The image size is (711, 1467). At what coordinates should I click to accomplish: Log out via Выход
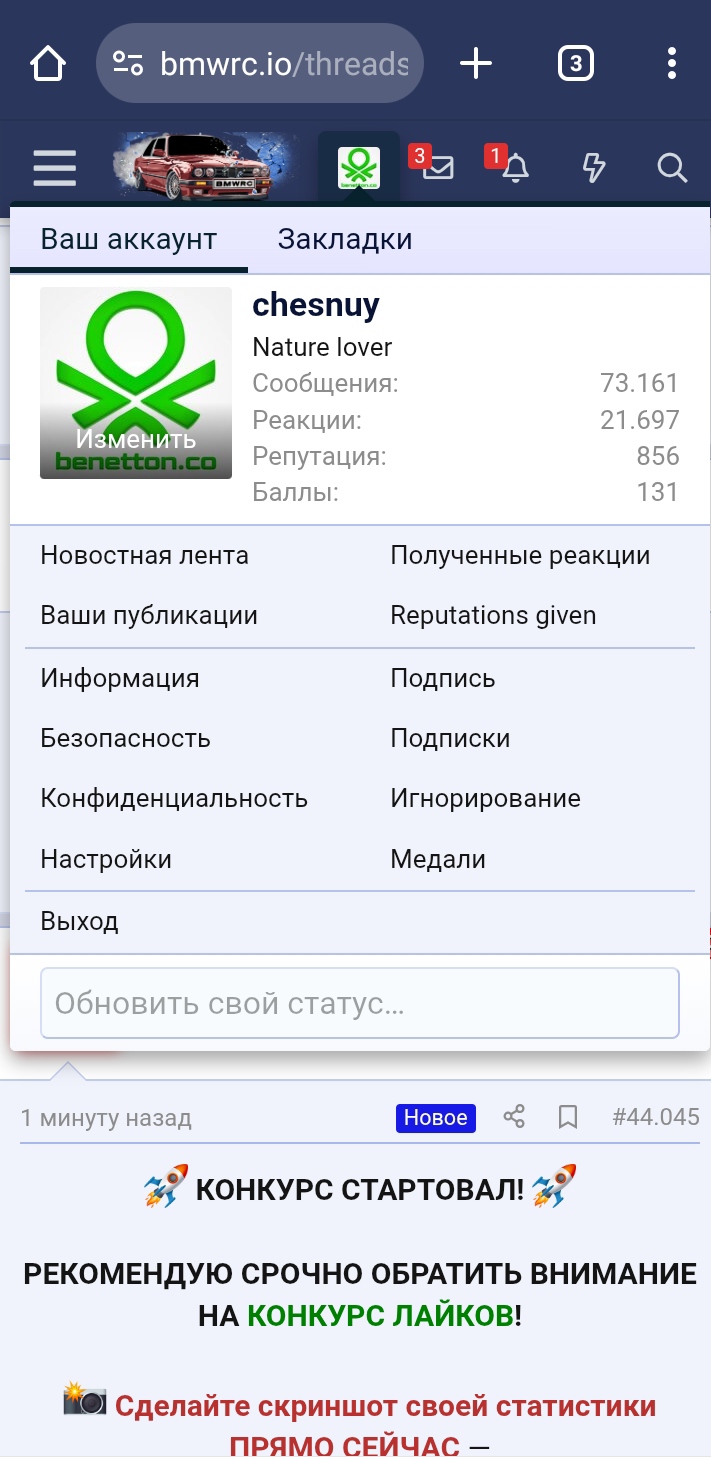point(79,921)
